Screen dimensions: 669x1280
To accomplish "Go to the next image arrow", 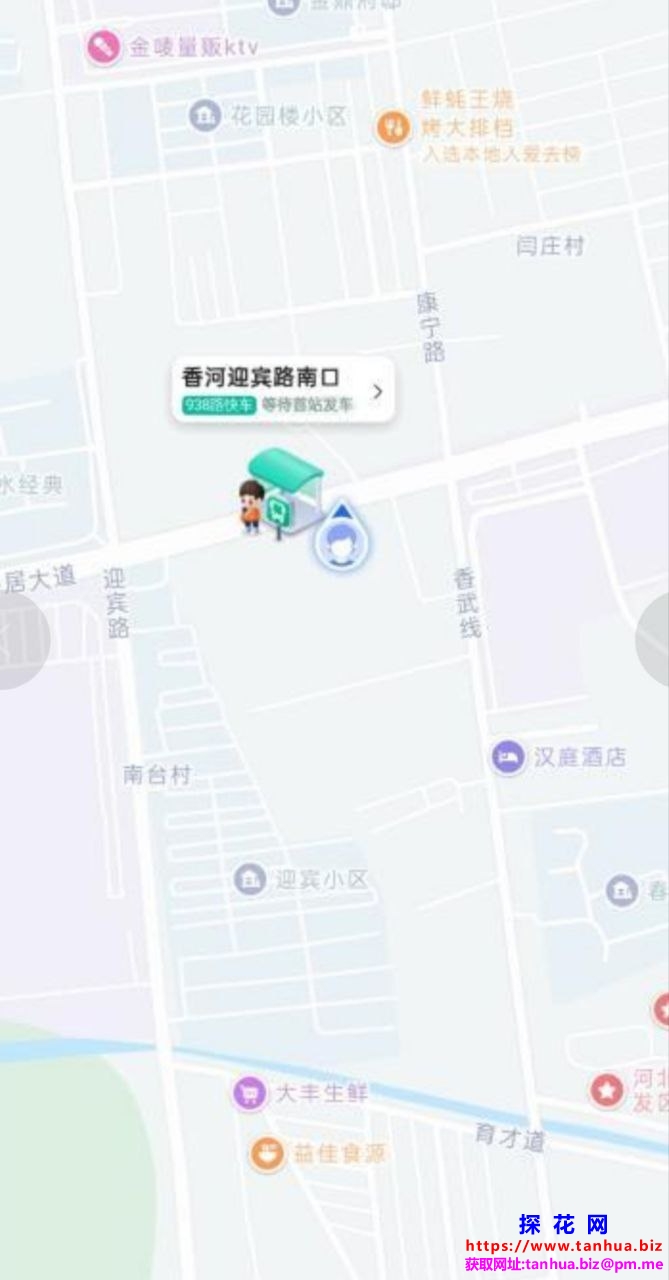I will tap(654, 640).
